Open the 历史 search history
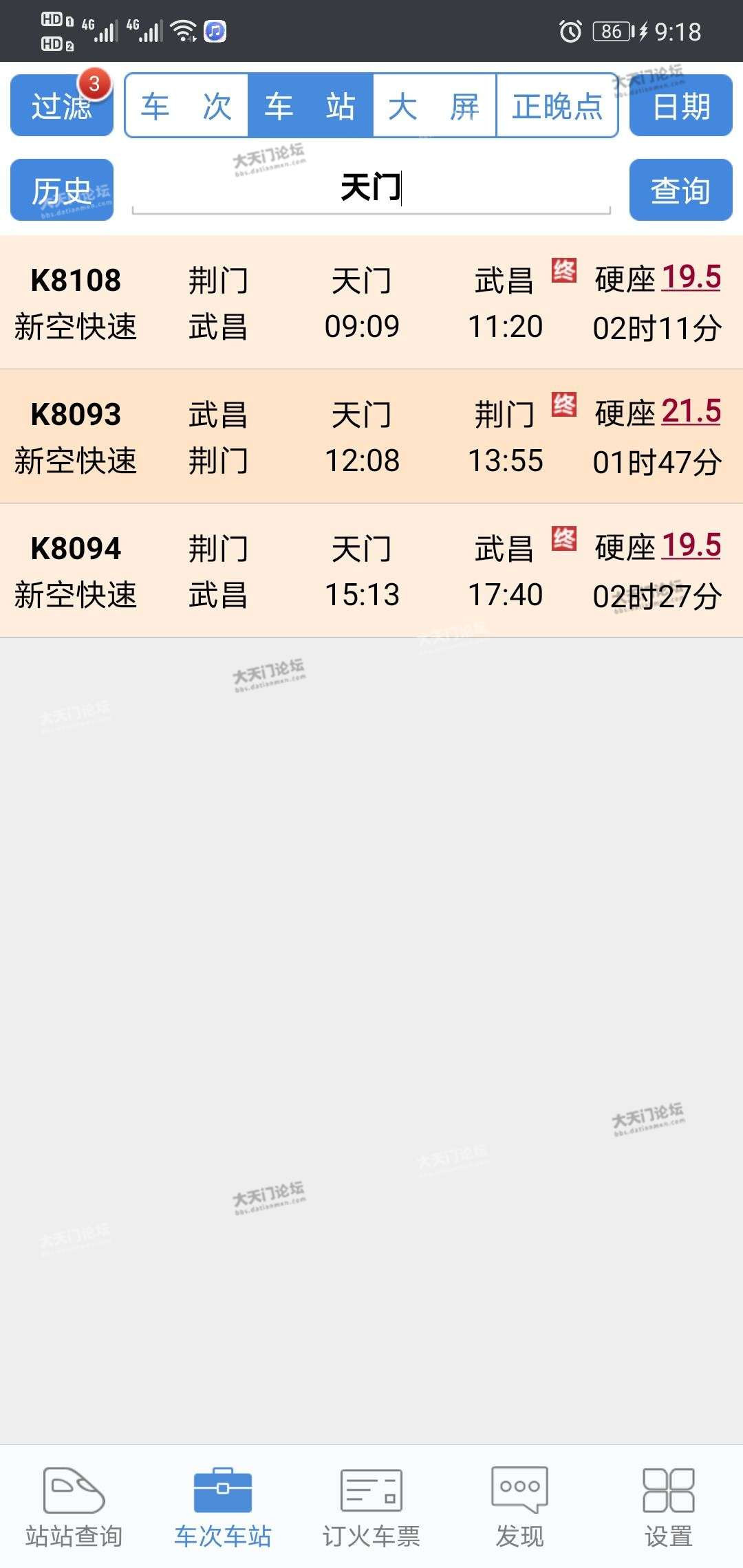This screenshot has height=1568, width=743. click(x=61, y=190)
